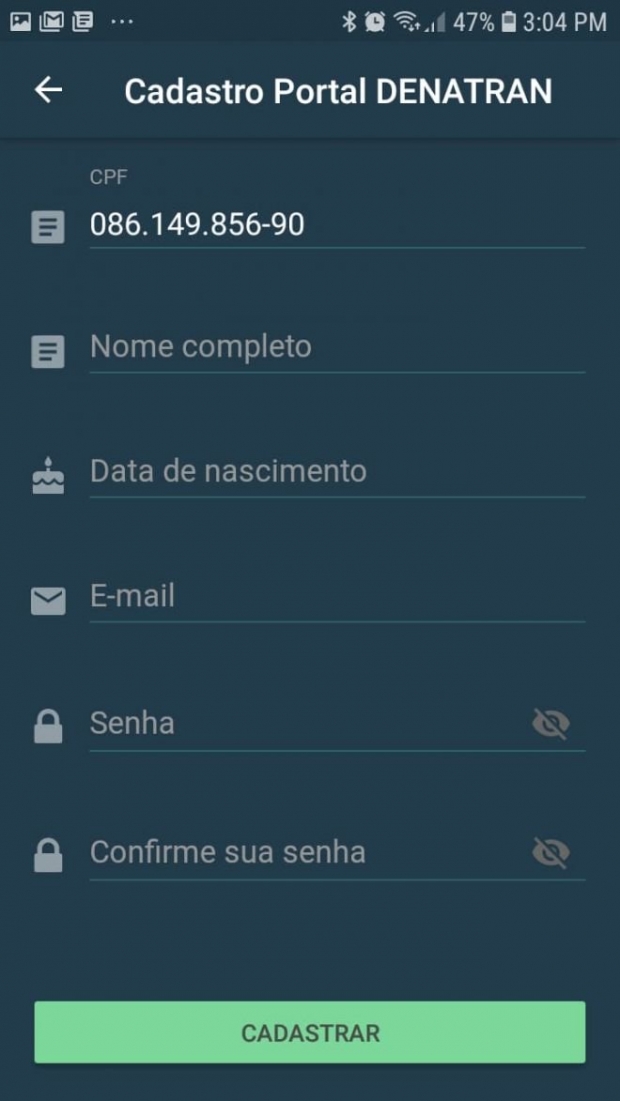Select the Data de nascimento field
This screenshot has height=1101, width=620.
337,471
